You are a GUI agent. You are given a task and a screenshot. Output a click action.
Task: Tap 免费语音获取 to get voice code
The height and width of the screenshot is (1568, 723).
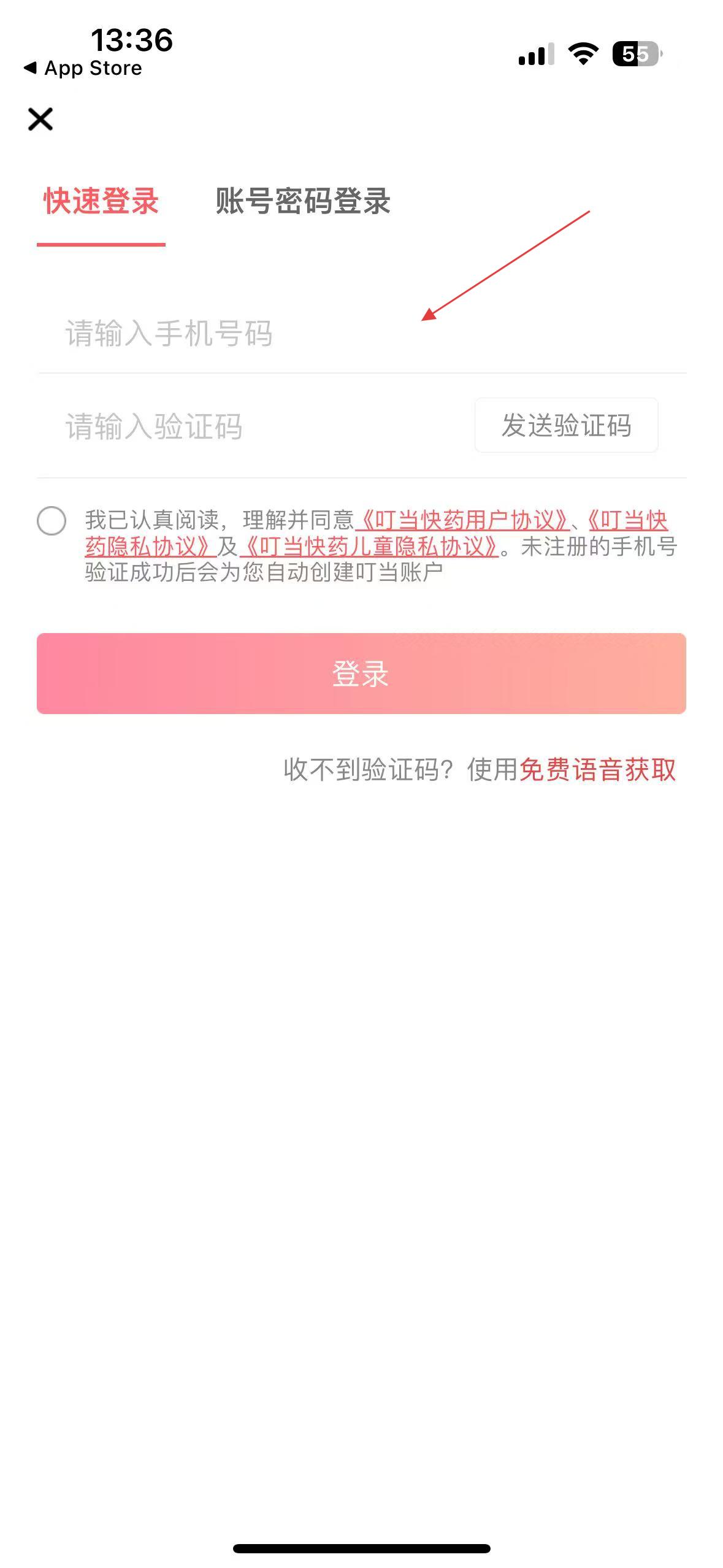(598, 770)
